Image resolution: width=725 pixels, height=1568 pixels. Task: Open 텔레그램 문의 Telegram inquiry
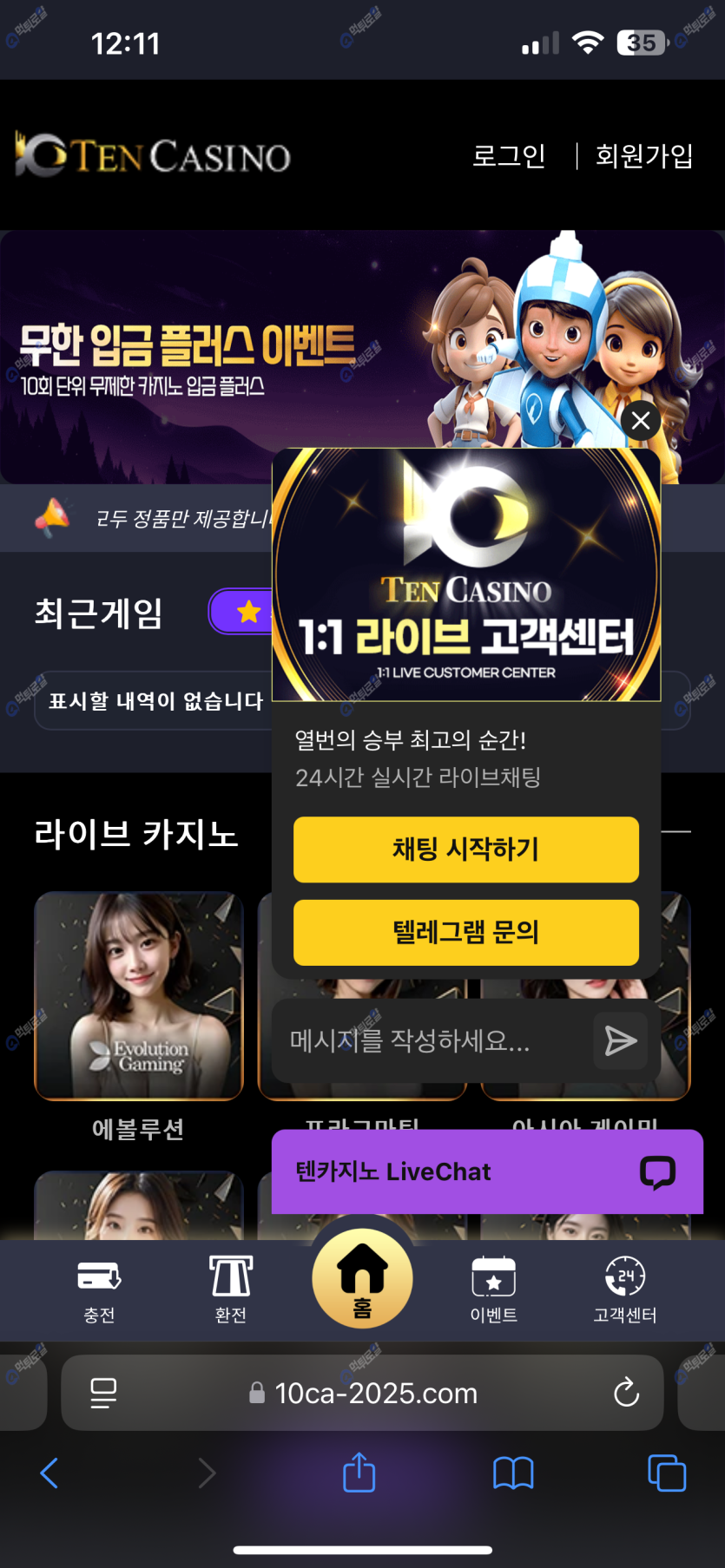point(466,933)
